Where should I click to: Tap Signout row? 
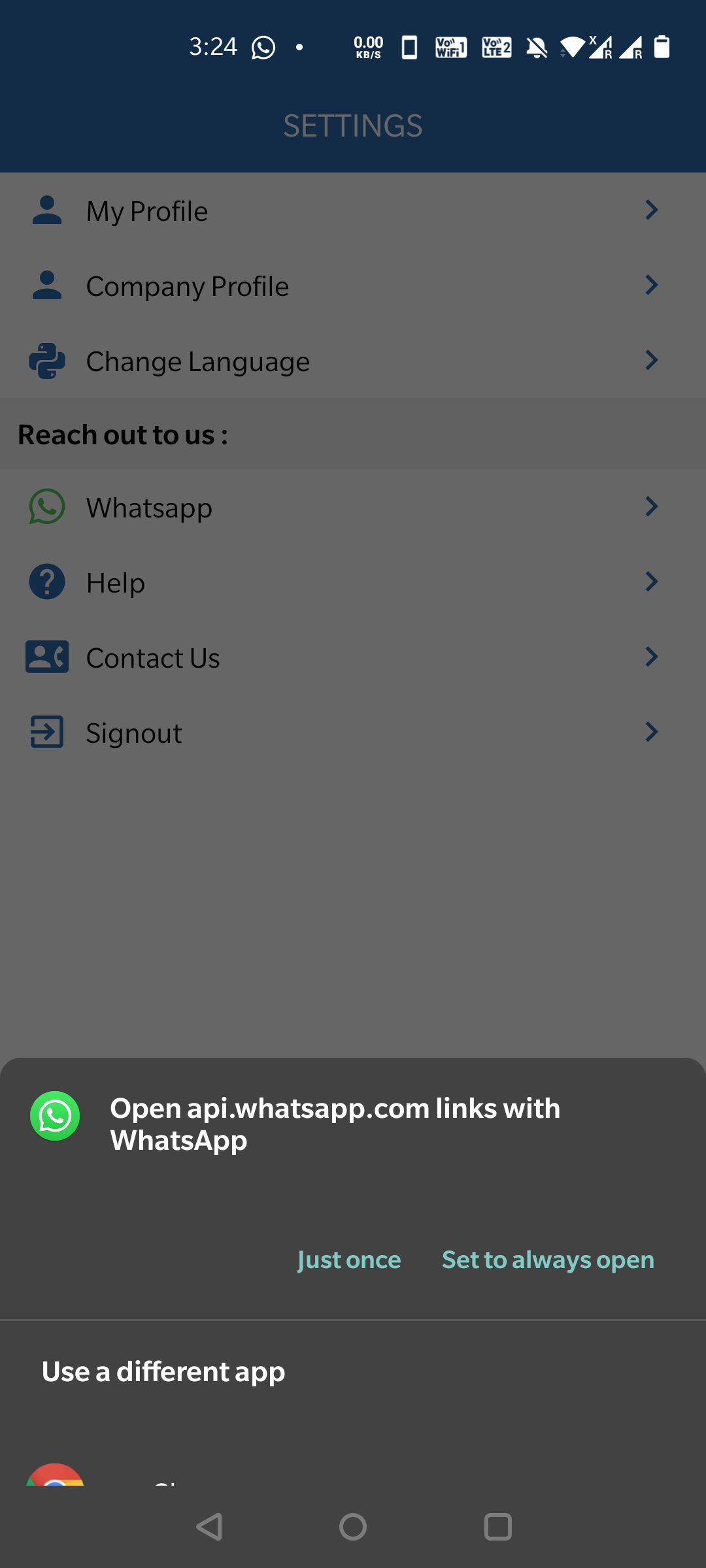(353, 732)
